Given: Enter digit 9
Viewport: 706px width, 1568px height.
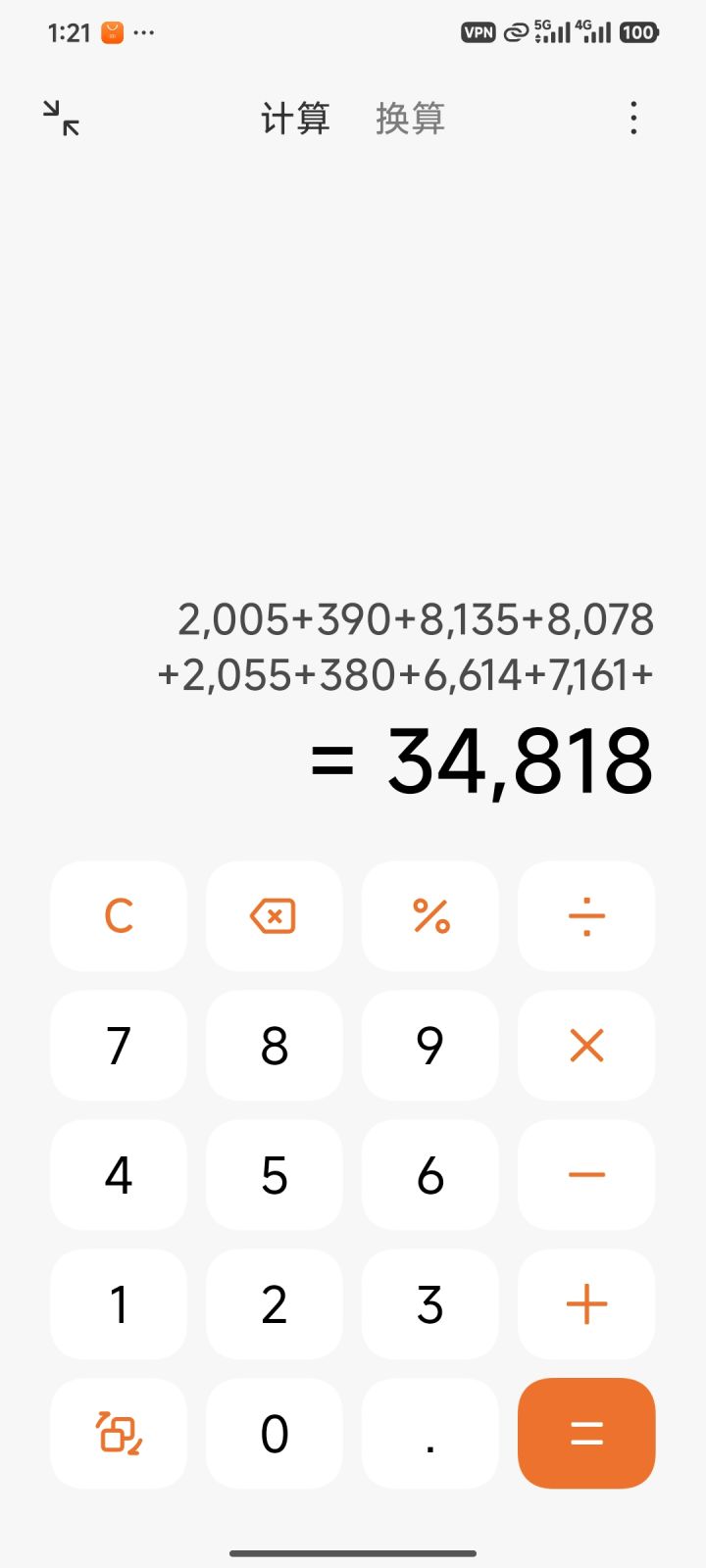Looking at the screenshot, I should pyautogui.click(x=430, y=1046).
